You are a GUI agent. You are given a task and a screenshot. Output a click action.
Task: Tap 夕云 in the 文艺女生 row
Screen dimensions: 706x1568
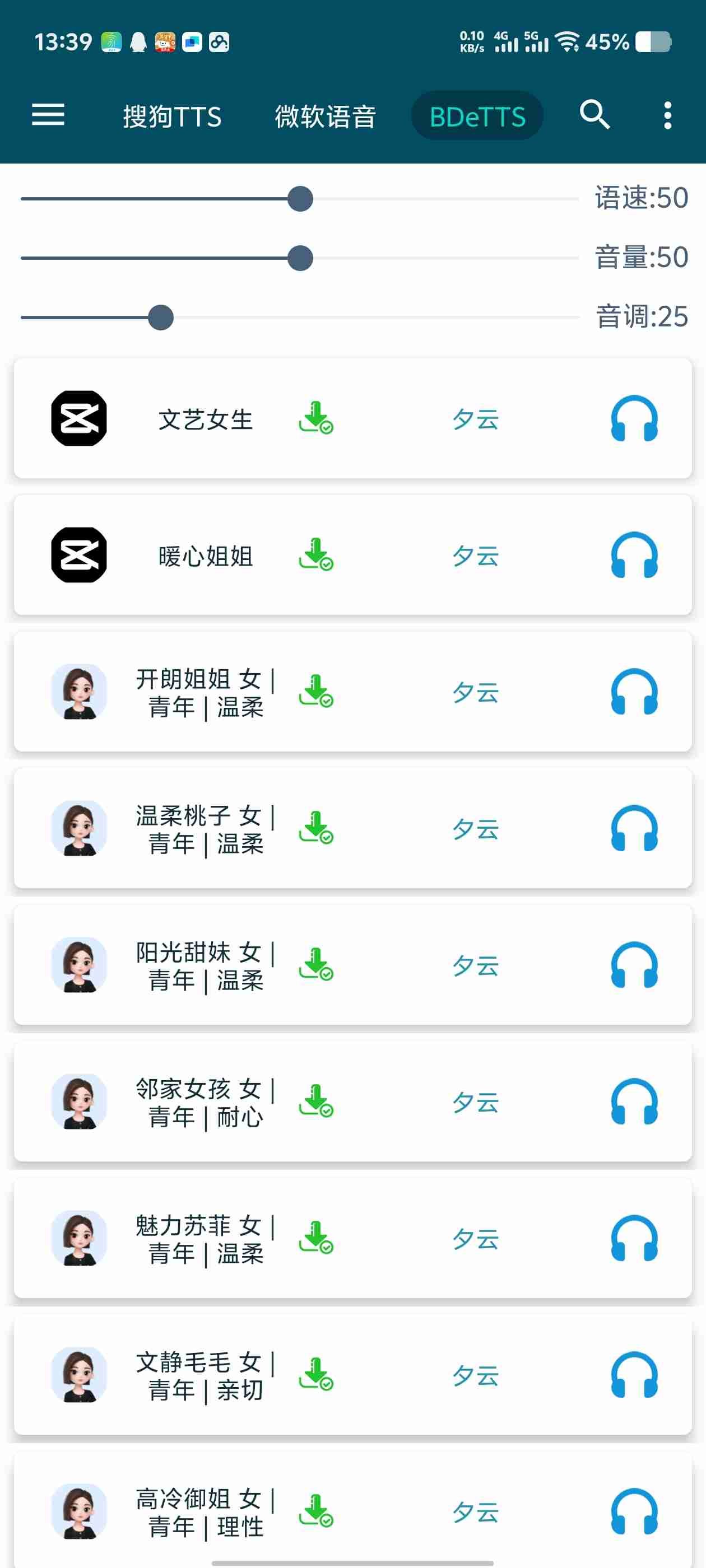point(475,419)
